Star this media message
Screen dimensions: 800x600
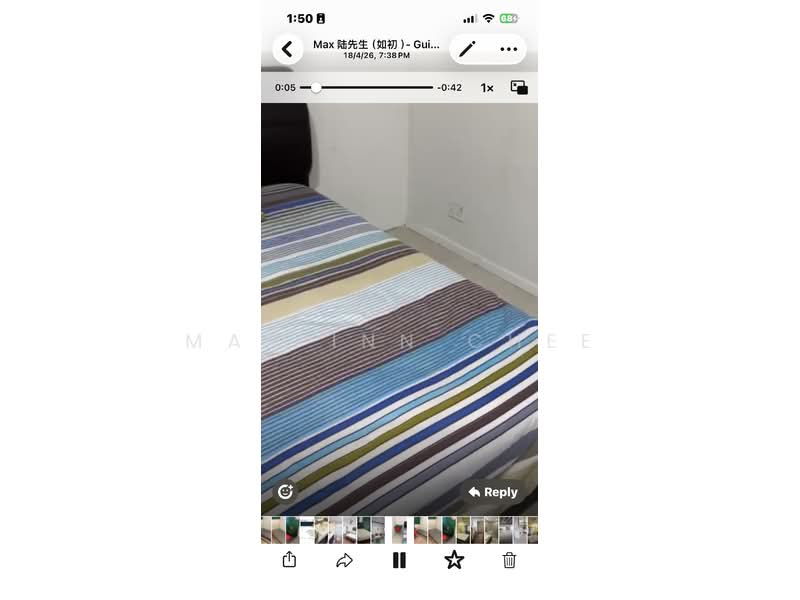(454, 560)
